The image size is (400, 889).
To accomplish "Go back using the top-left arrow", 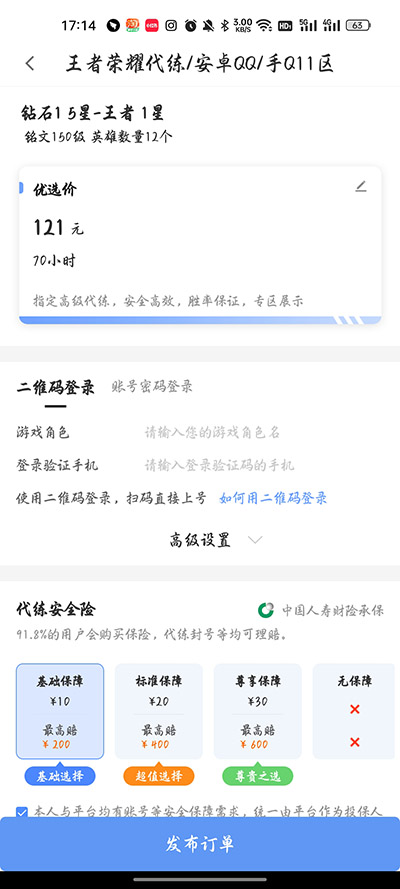I will click(x=30, y=64).
